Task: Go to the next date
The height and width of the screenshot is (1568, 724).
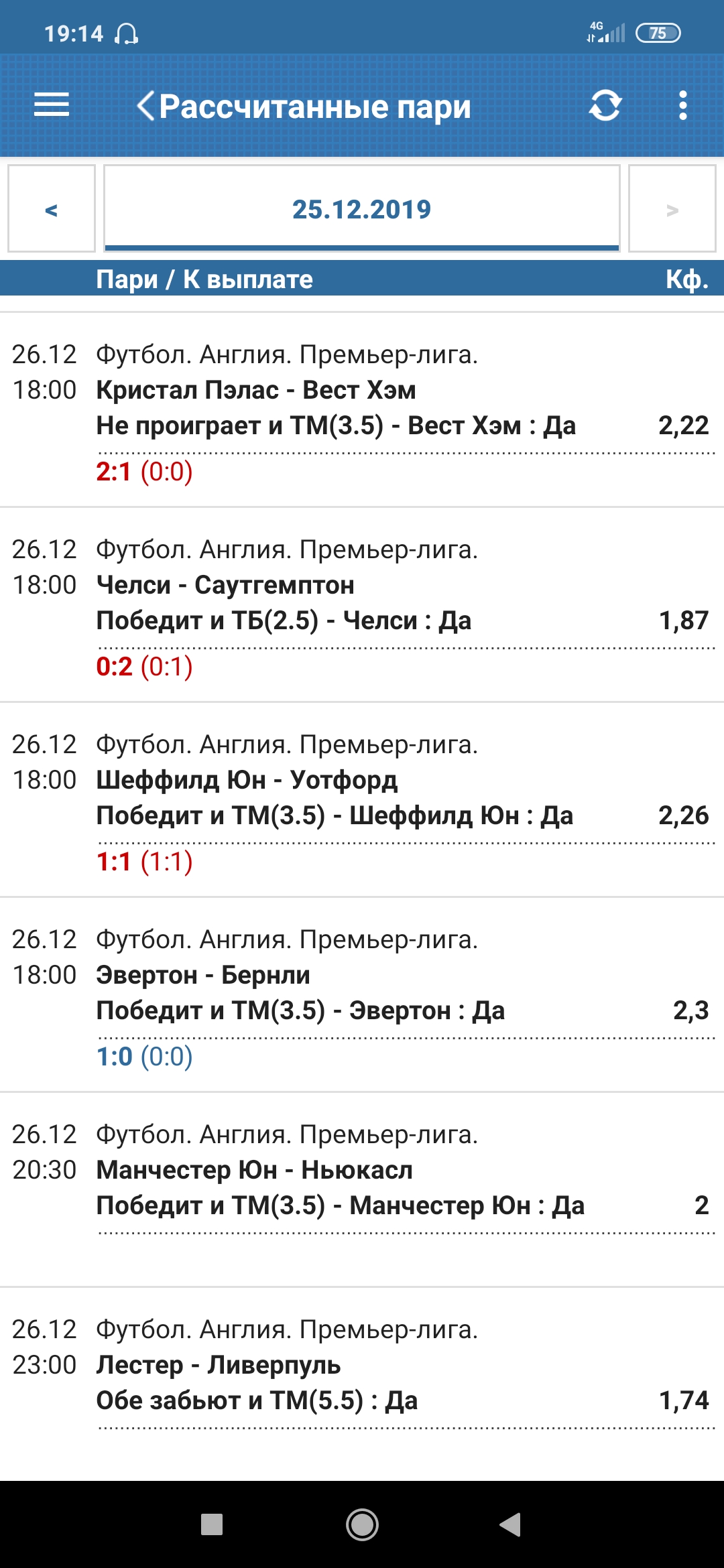Action: coord(672,209)
